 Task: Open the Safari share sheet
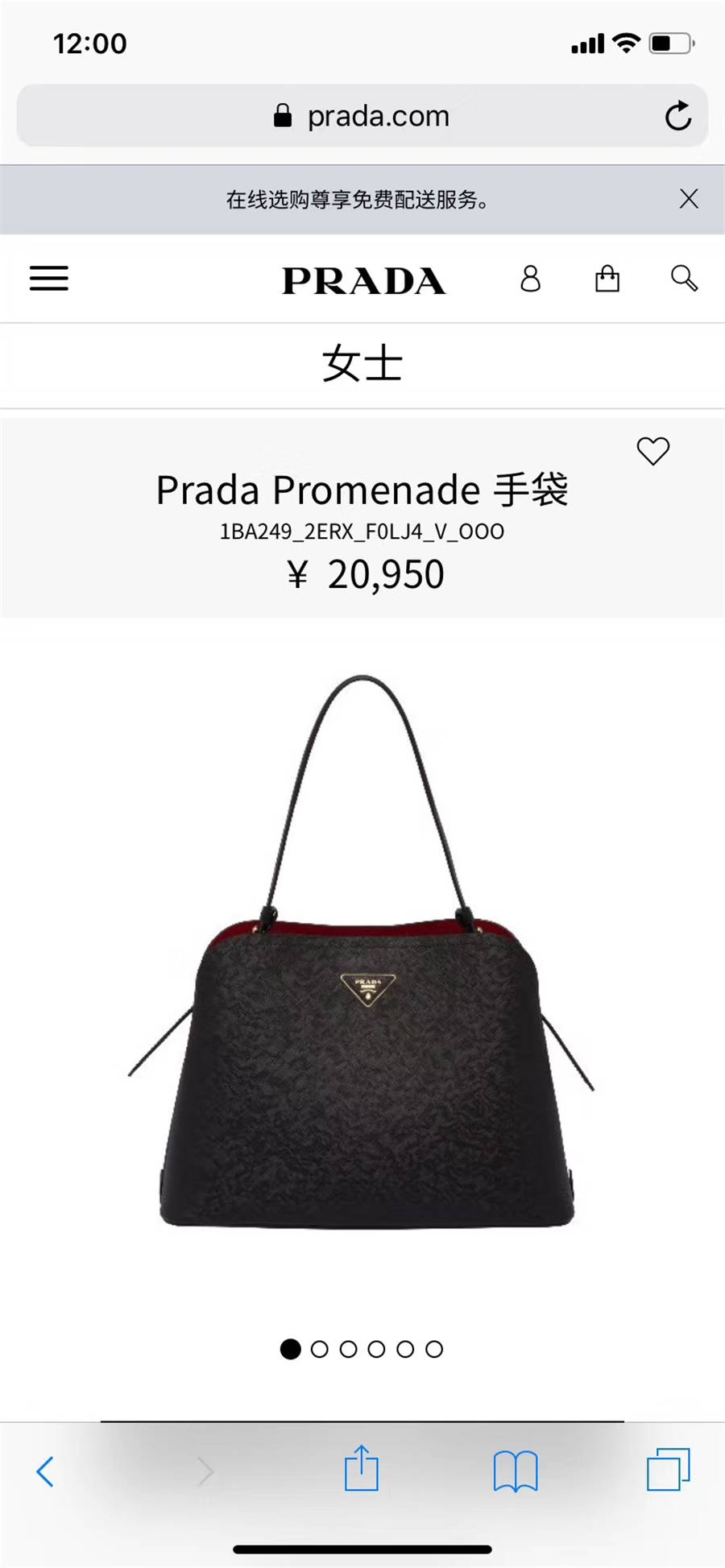pyautogui.click(x=361, y=1468)
